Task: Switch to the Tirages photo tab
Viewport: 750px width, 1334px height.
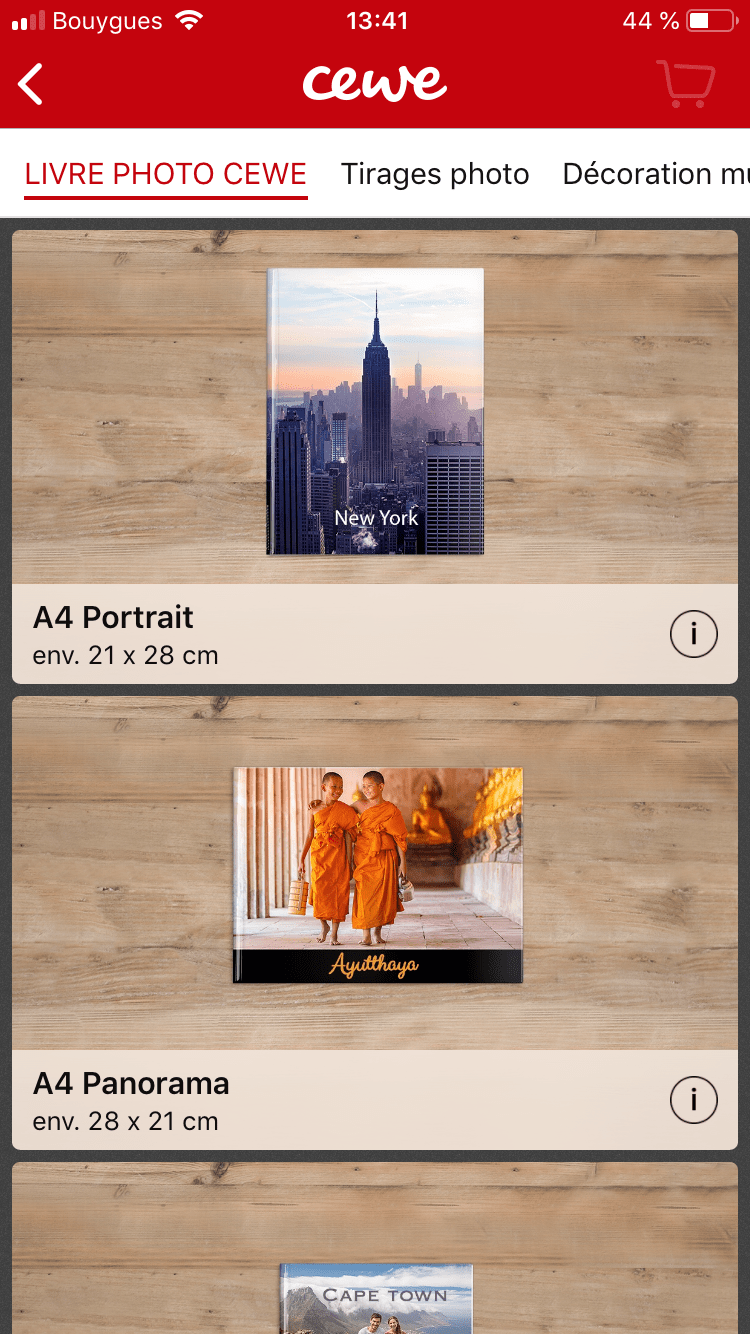Action: [435, 174]
